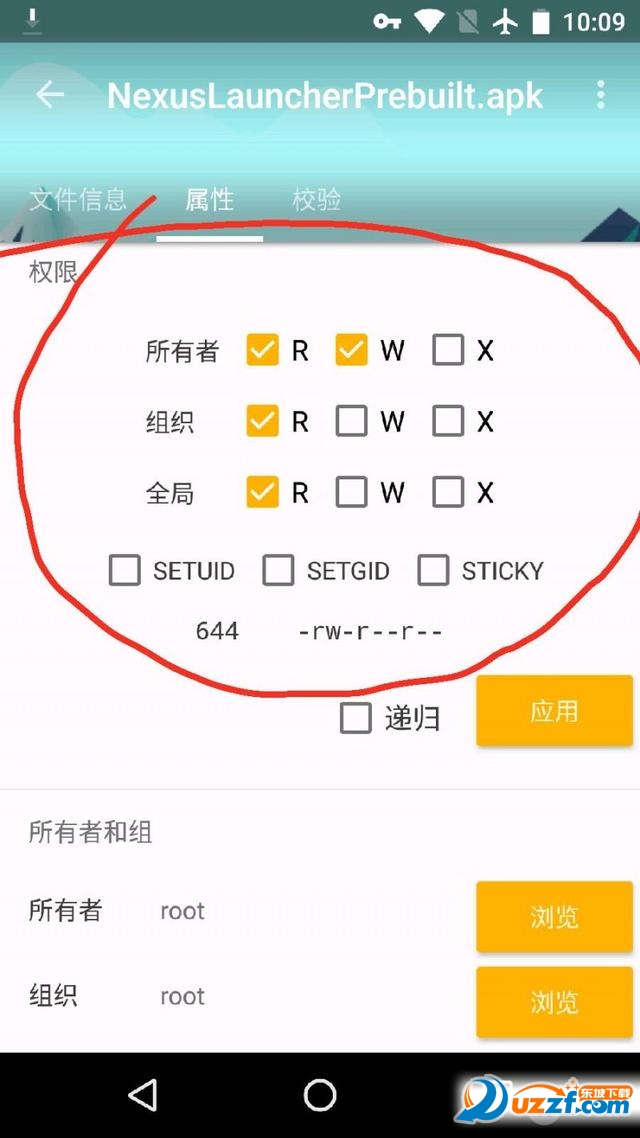The image size is (640, 1138).
Task: Enable group (组织) W permission
Action: [351, 421]
